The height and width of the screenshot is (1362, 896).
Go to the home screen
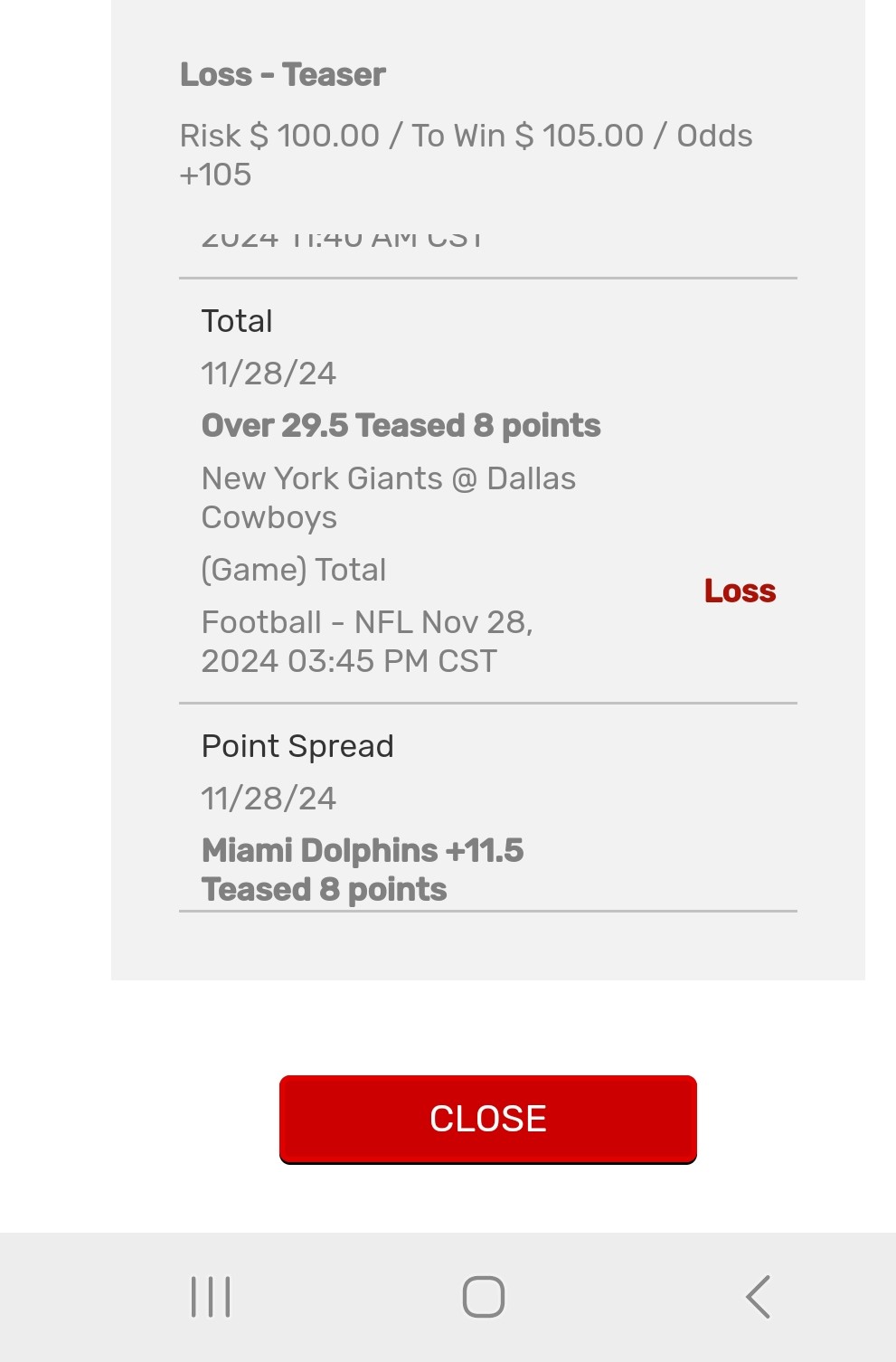(484, 1297)
